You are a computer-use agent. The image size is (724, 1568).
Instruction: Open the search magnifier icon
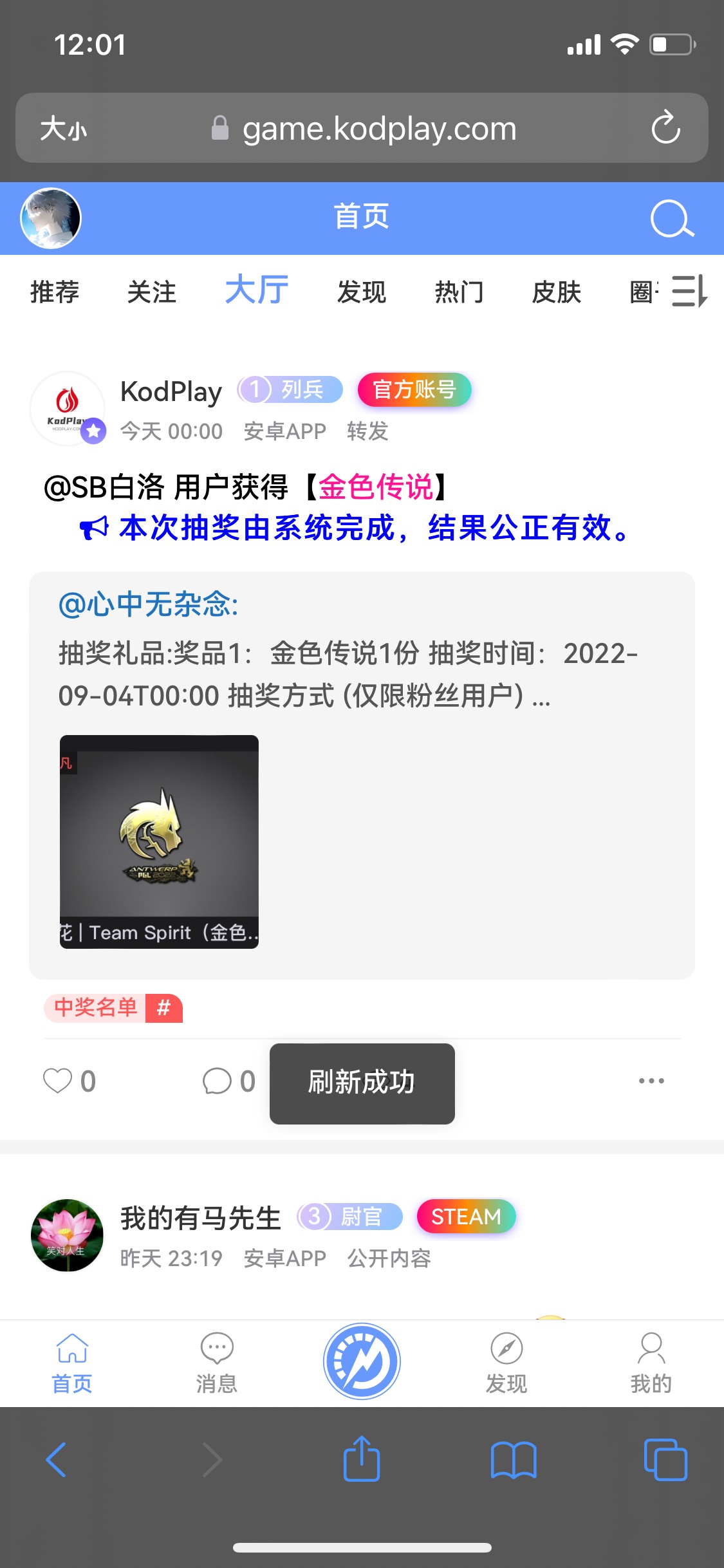click(x=672, y=219)
